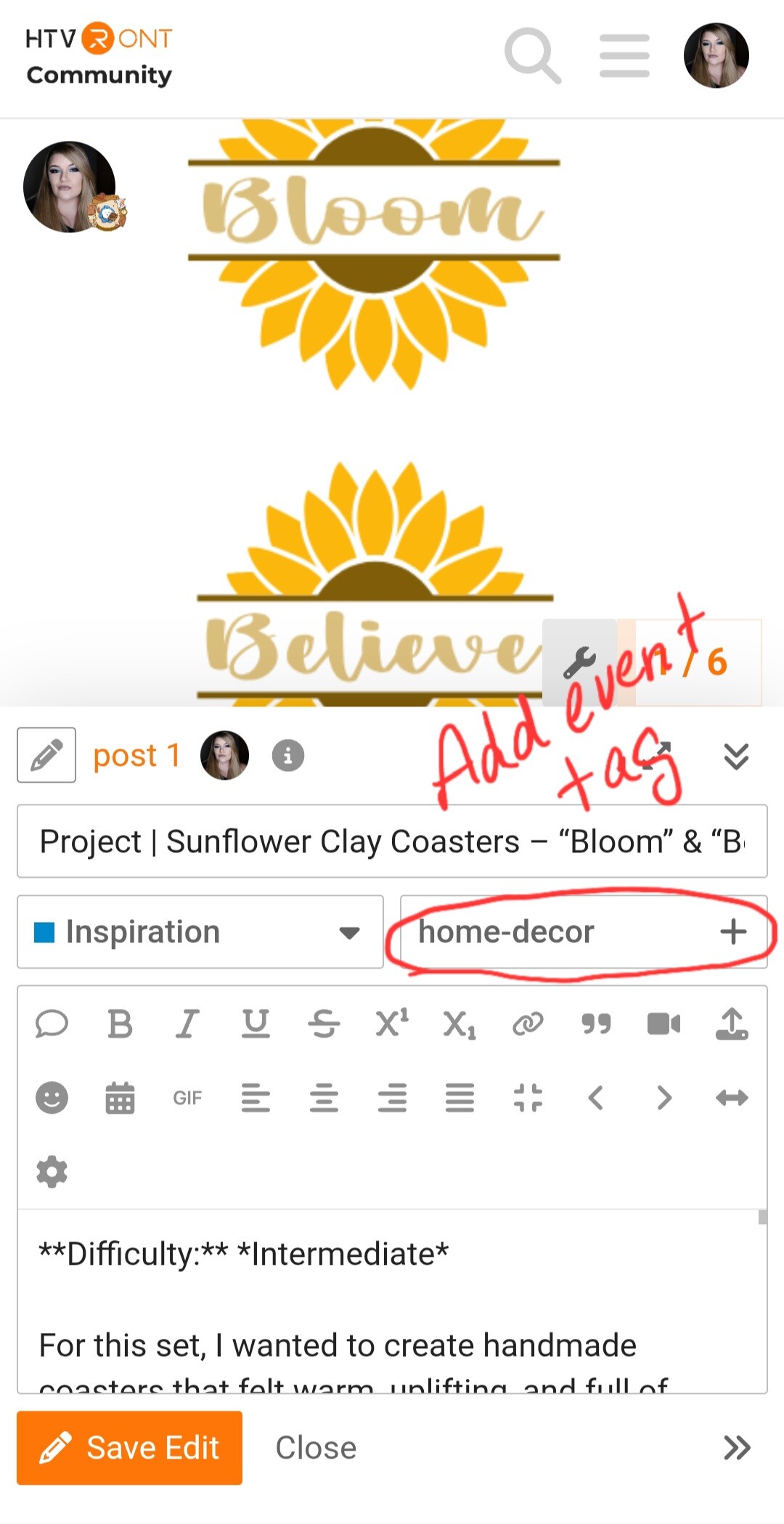
Task: Apply bold formatting
Action: coord(120,1024)
